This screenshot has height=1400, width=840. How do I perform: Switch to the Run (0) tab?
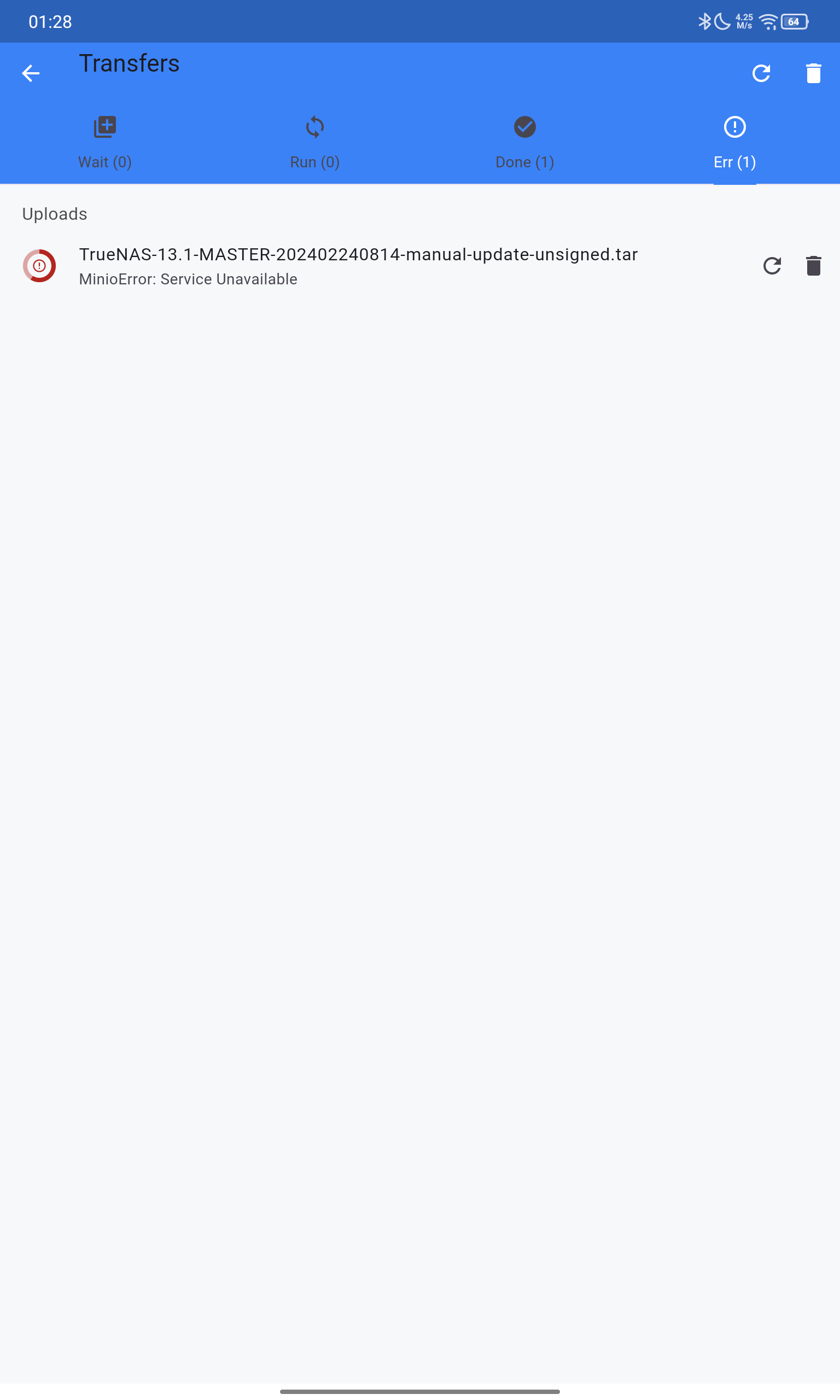(314, 142)
